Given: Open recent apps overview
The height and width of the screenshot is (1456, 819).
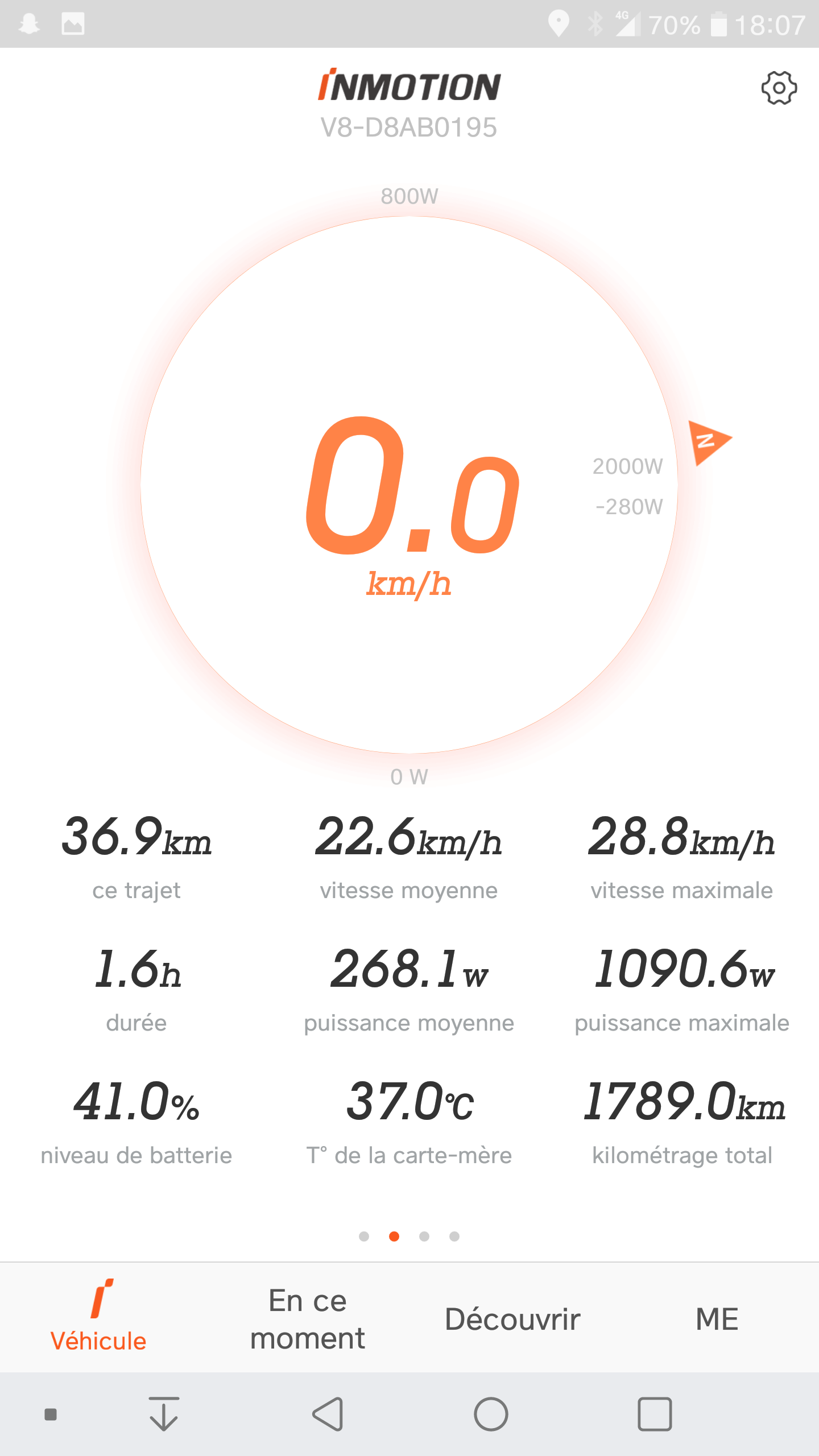Looking at the screenshot, I should pos(655,1414).
